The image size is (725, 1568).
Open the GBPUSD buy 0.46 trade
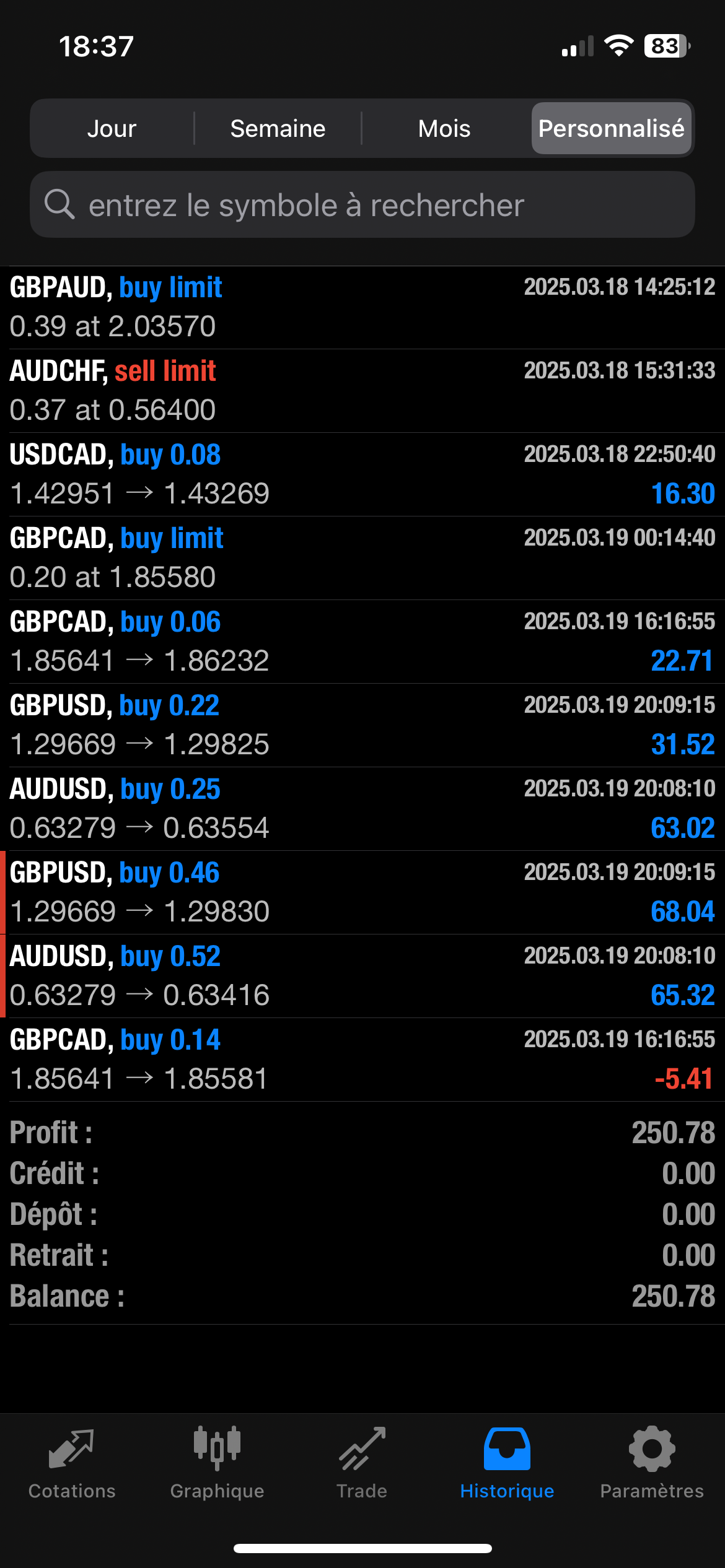362,892
